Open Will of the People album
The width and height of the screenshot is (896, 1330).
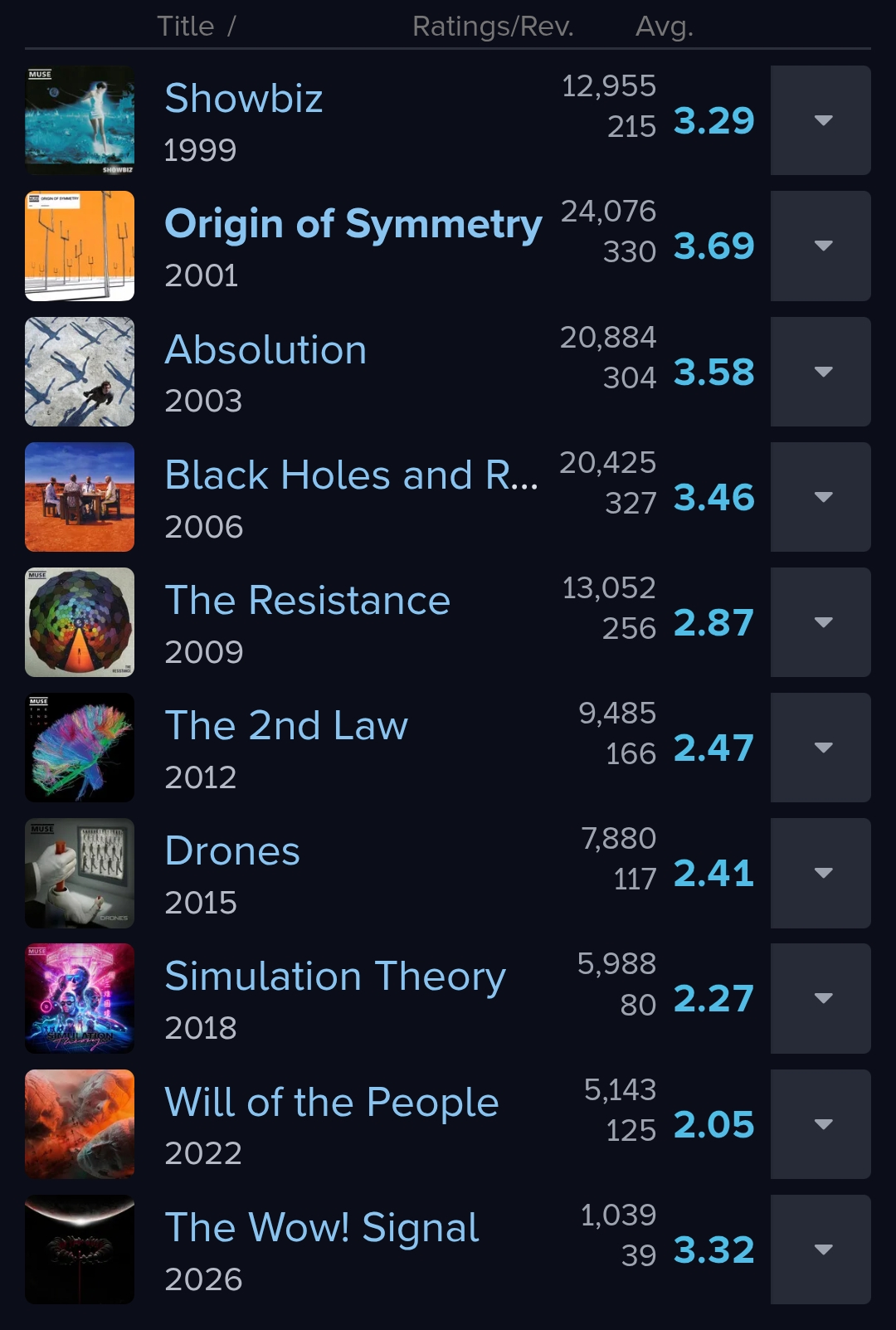coord(332,1103)
